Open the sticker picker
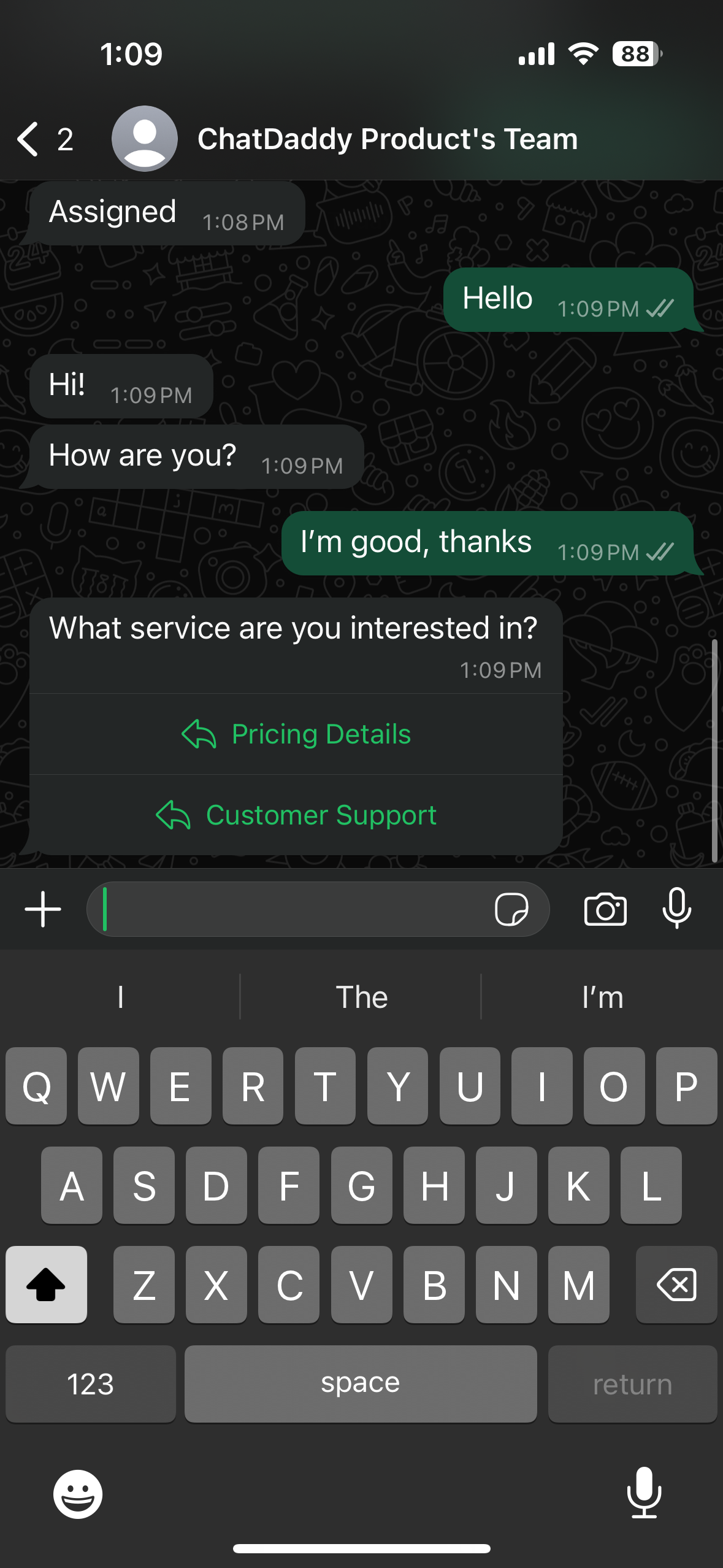This screenshot has width=723, height=1568. pyautogui.click(x=511, y=909)
